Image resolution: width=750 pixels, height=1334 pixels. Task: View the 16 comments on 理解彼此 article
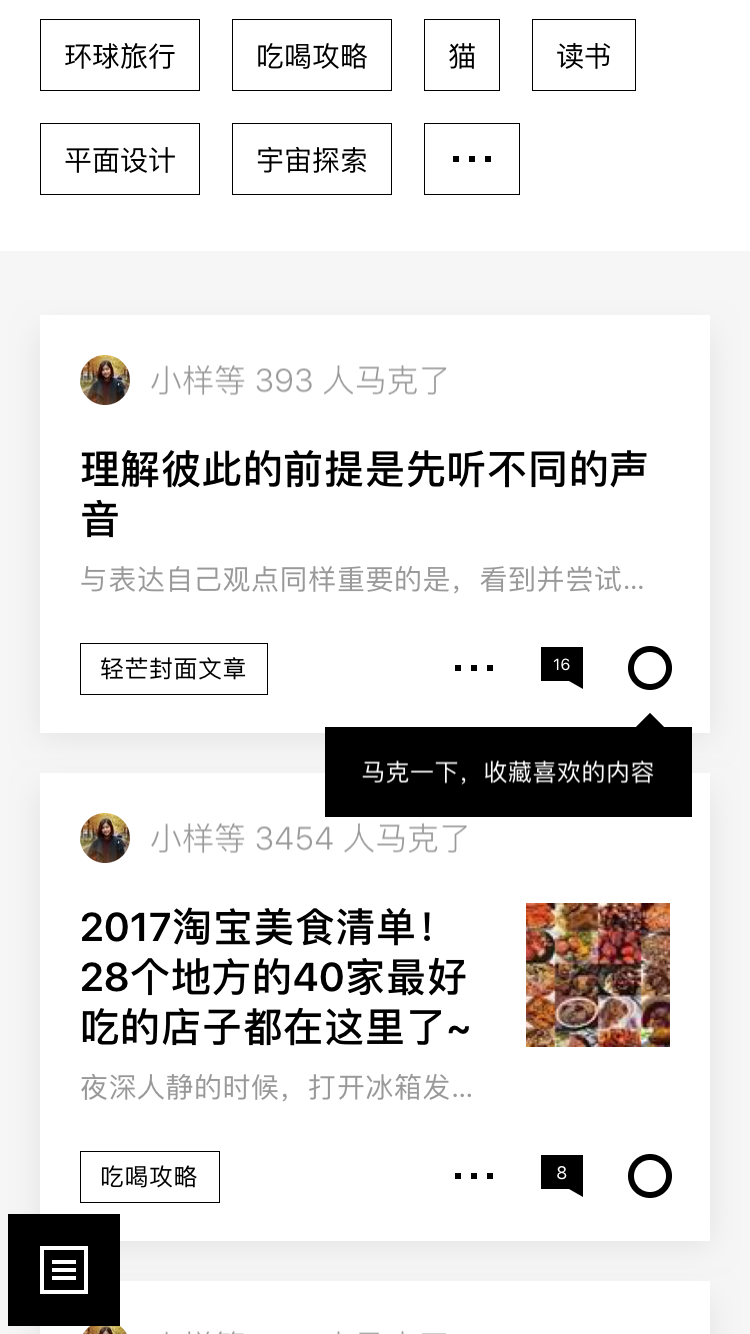pos(562,667)
